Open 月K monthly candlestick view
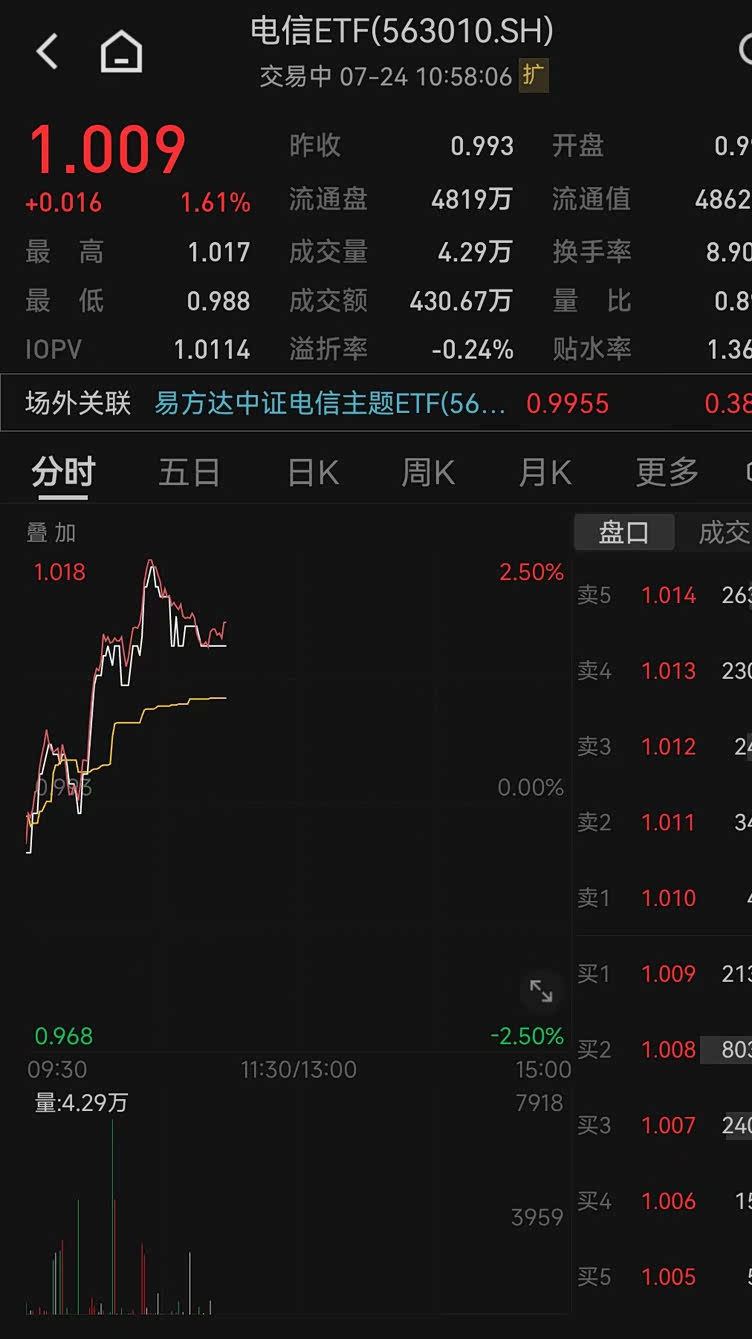The image size is (752, 1339). tap(543, 473)
